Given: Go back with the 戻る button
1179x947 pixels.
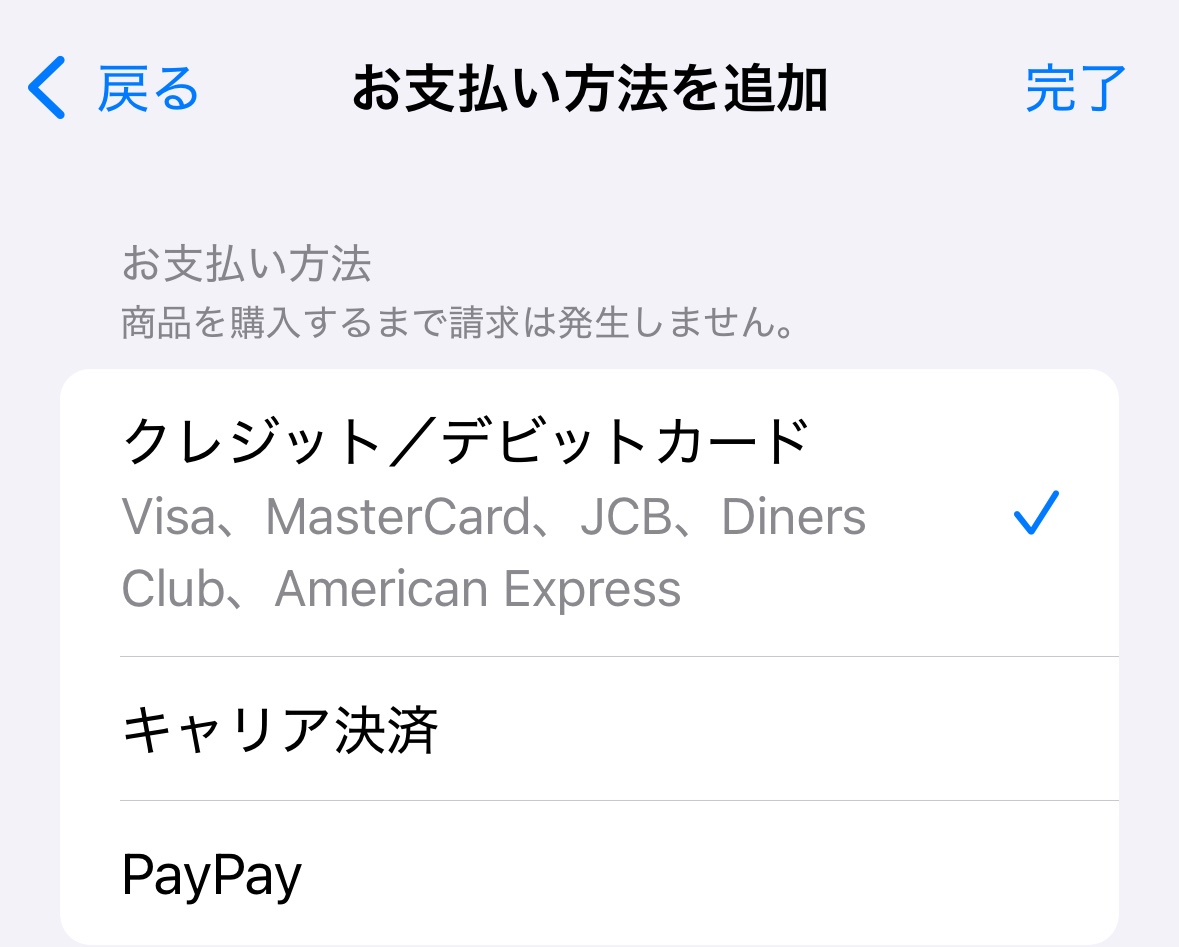Looking at the screenshot, I should (x=113, y=90).
